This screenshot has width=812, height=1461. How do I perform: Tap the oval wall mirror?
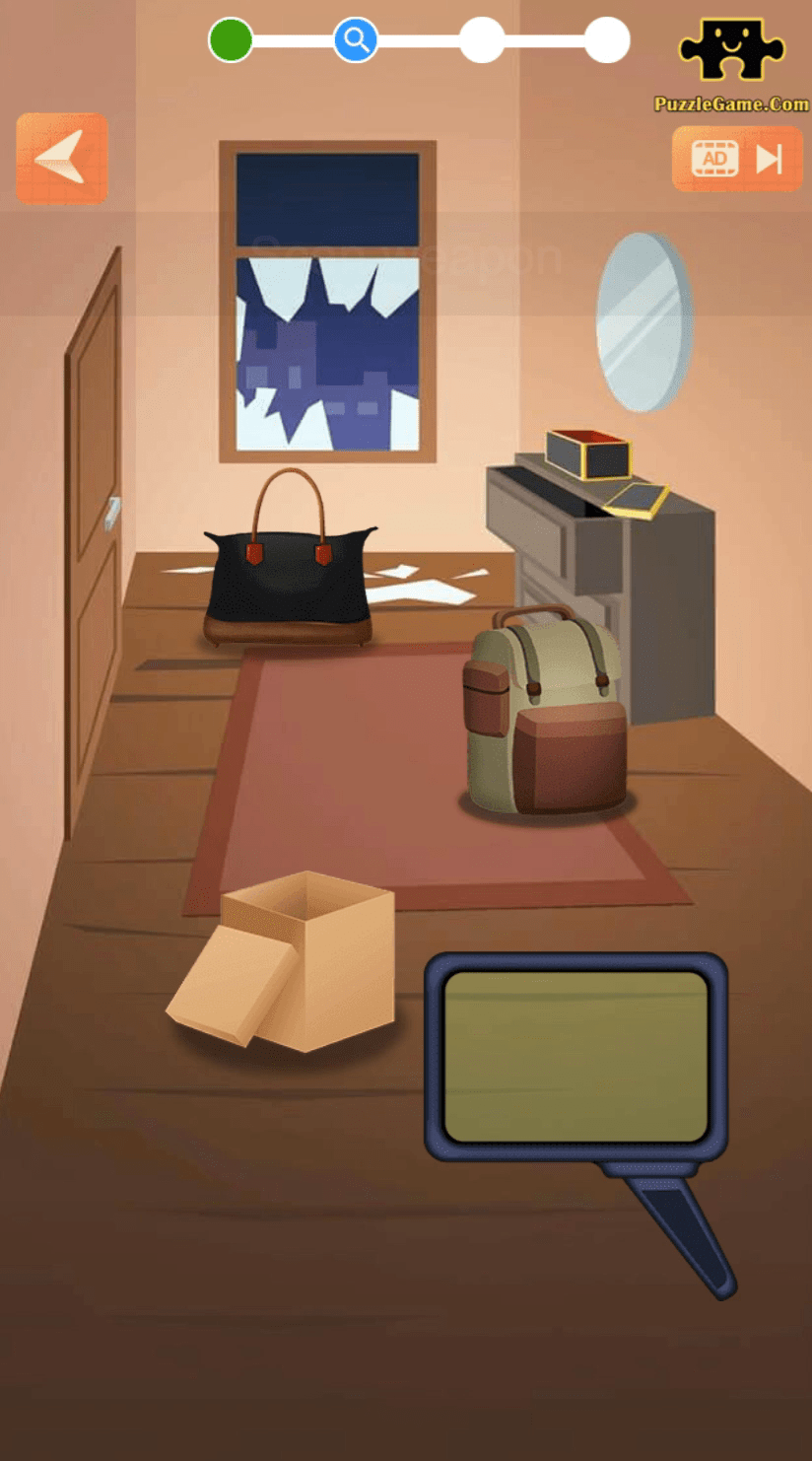point(643,321)
